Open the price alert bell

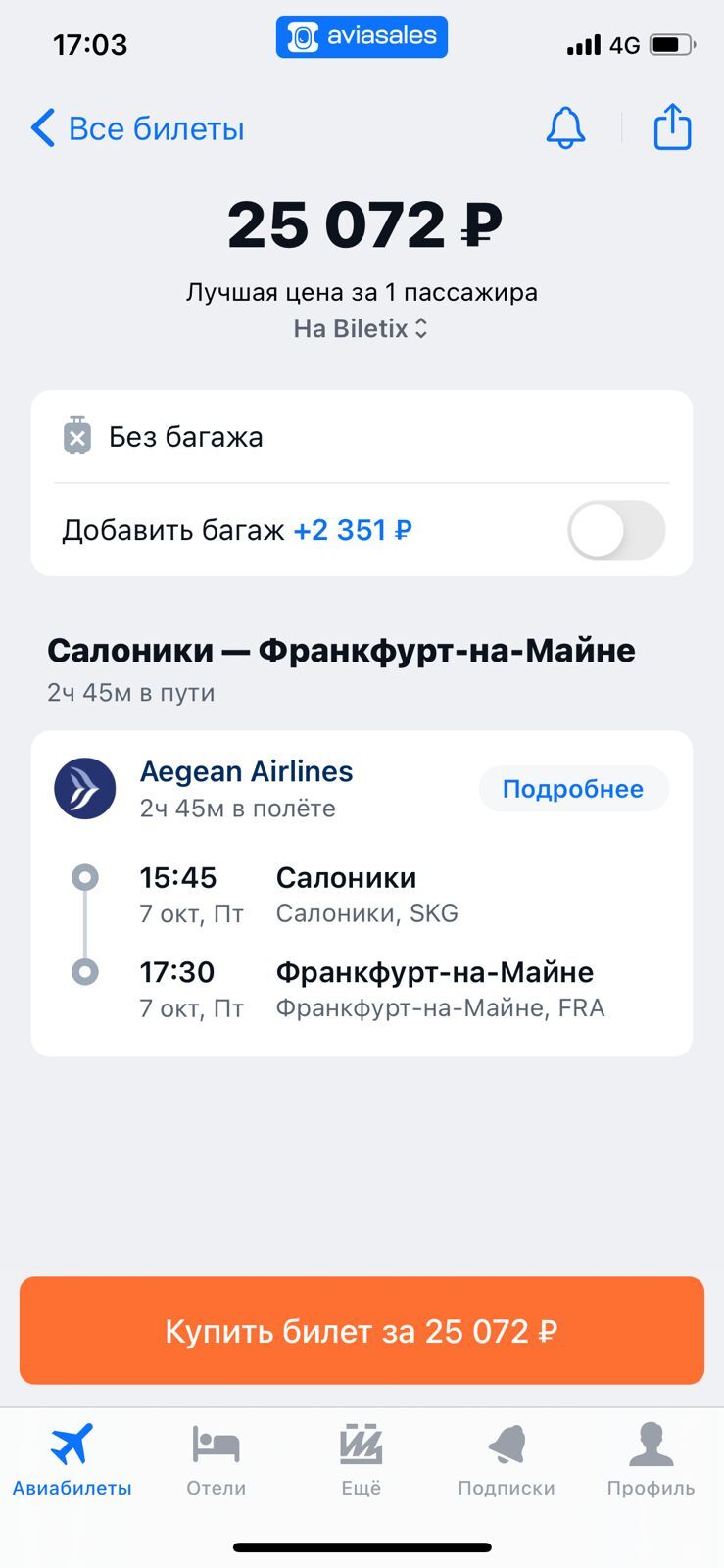pos(565,127)
